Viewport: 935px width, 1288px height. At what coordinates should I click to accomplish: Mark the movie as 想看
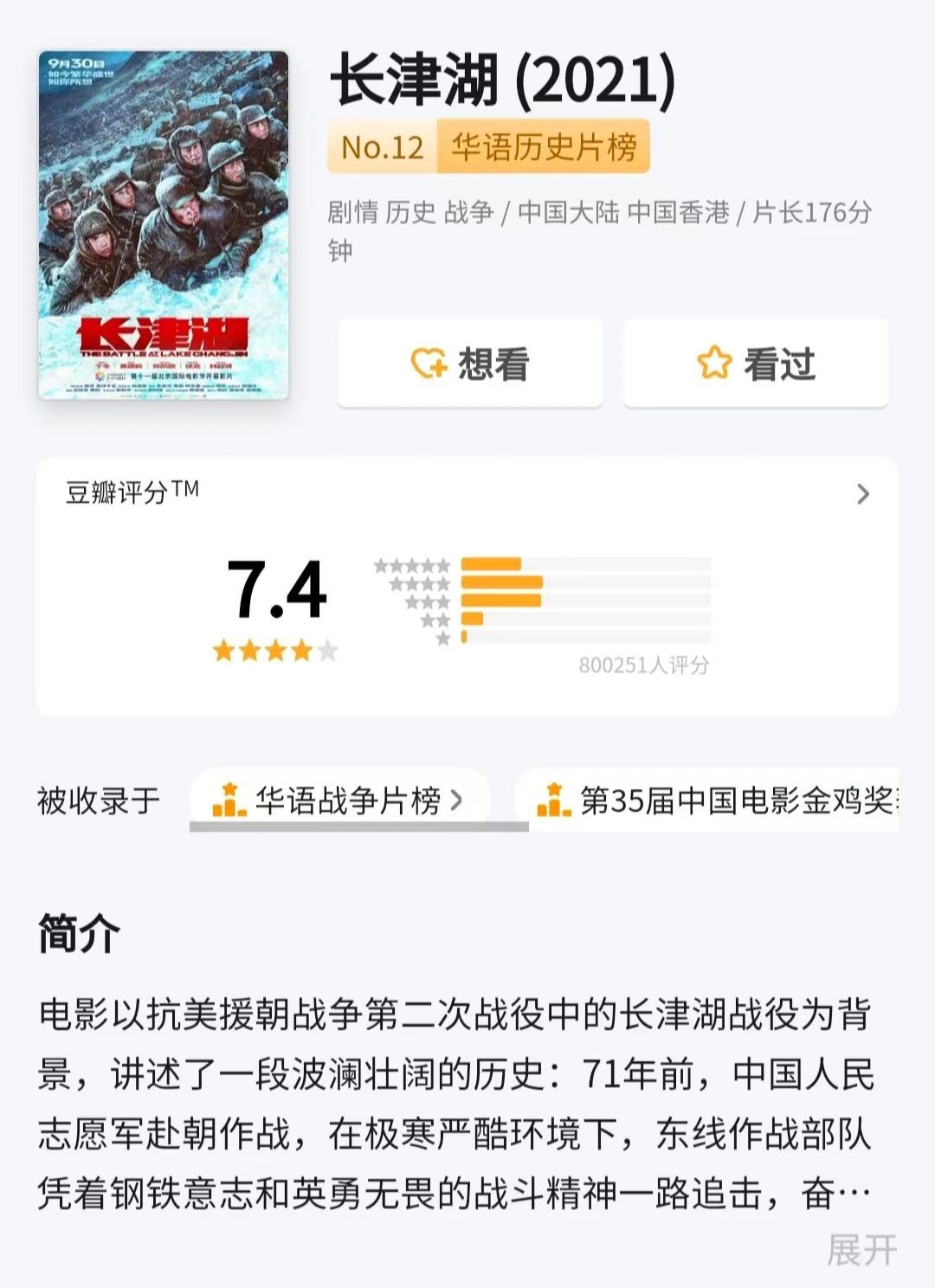coord(470,364)
